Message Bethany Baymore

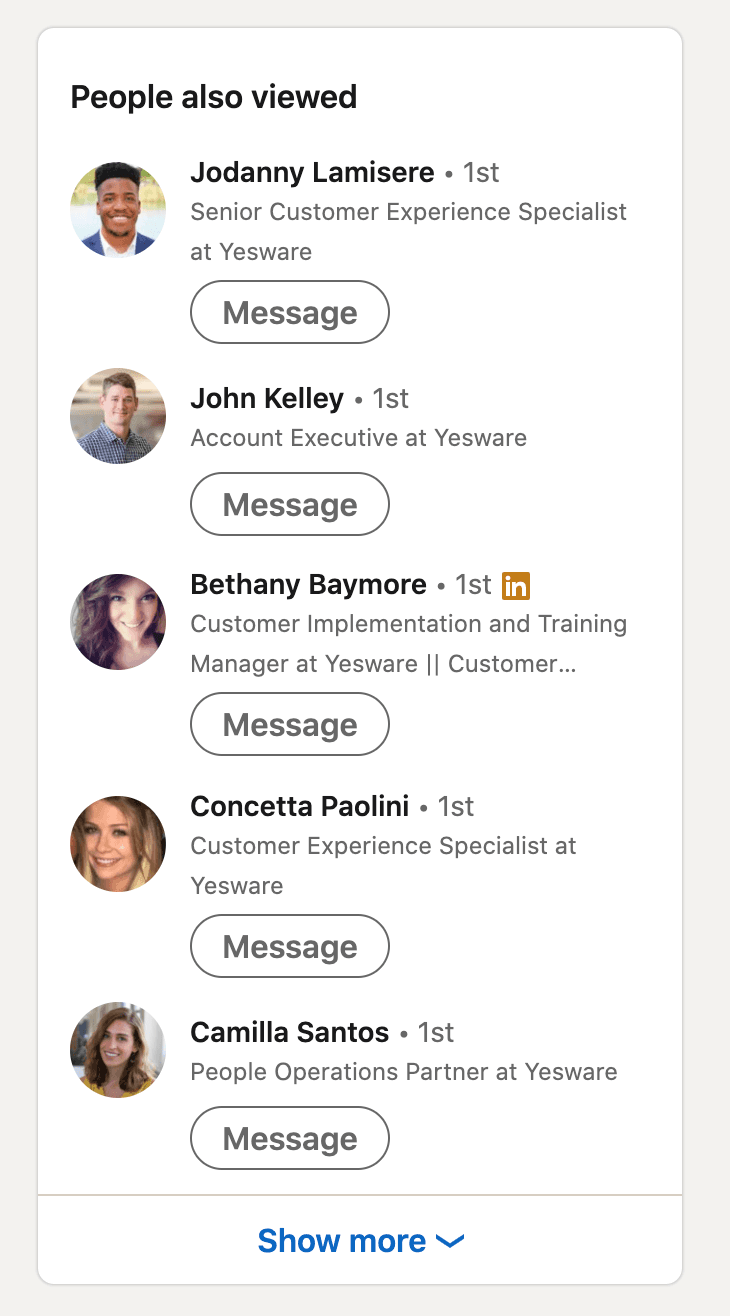(289, 724)
